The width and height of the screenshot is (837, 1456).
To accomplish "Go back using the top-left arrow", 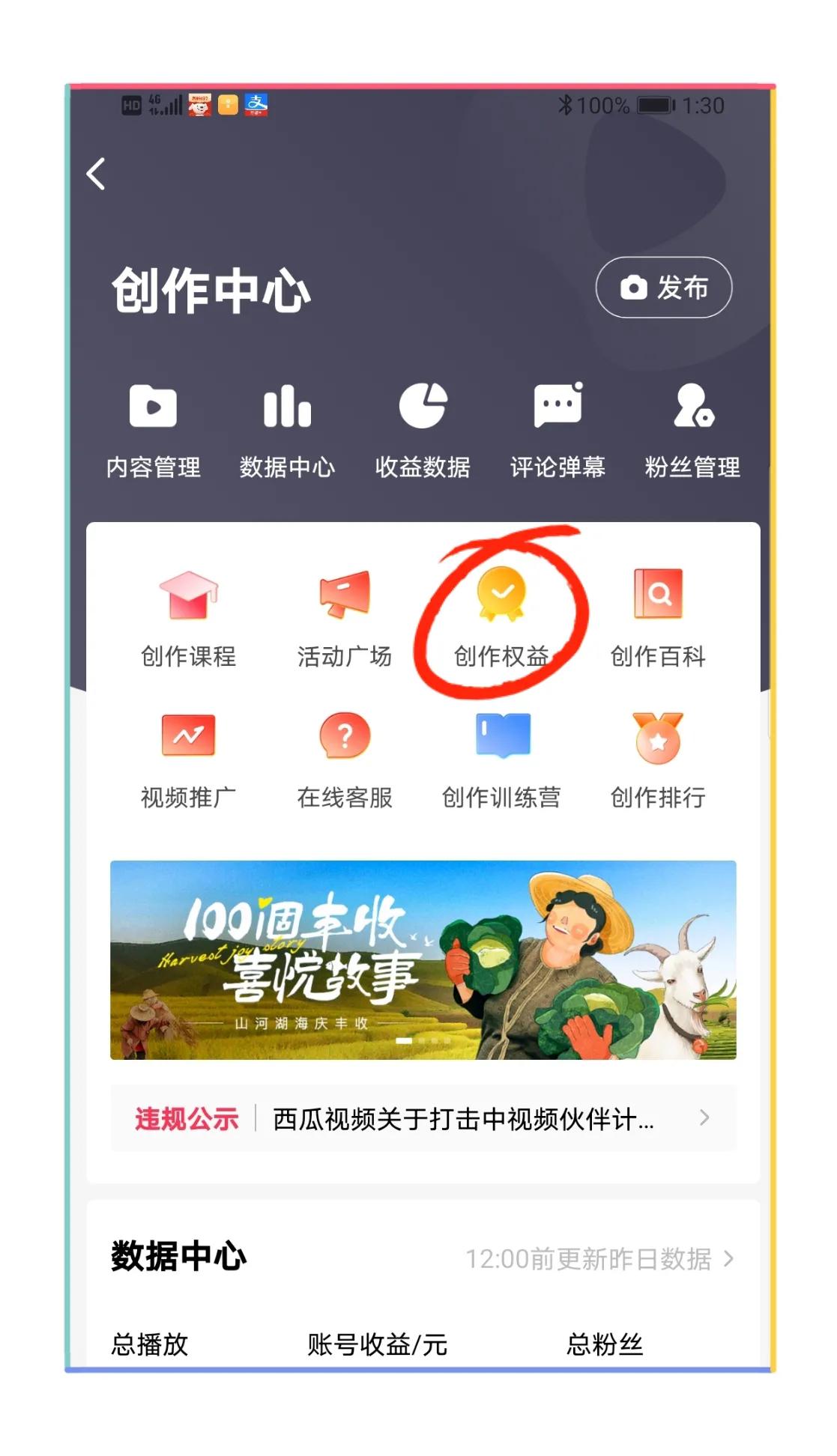I will pos(96,175).
